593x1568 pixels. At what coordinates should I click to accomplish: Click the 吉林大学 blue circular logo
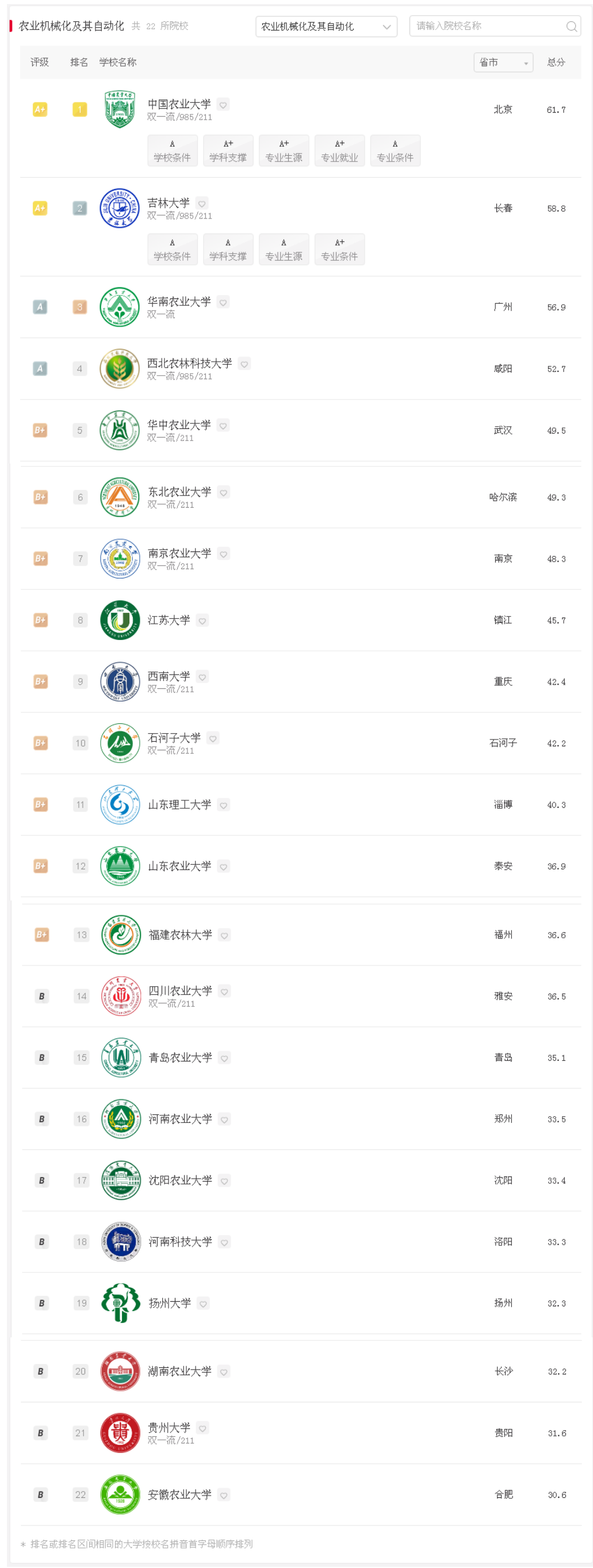pyautogui.click(x=119, y=208)
